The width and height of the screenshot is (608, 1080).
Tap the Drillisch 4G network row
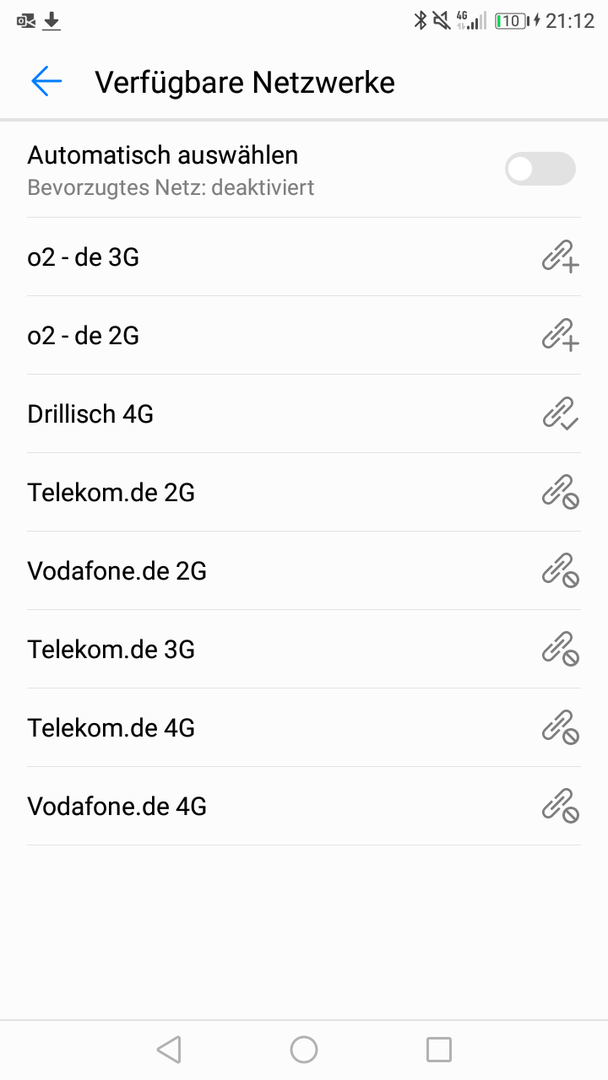click(304, 414)
